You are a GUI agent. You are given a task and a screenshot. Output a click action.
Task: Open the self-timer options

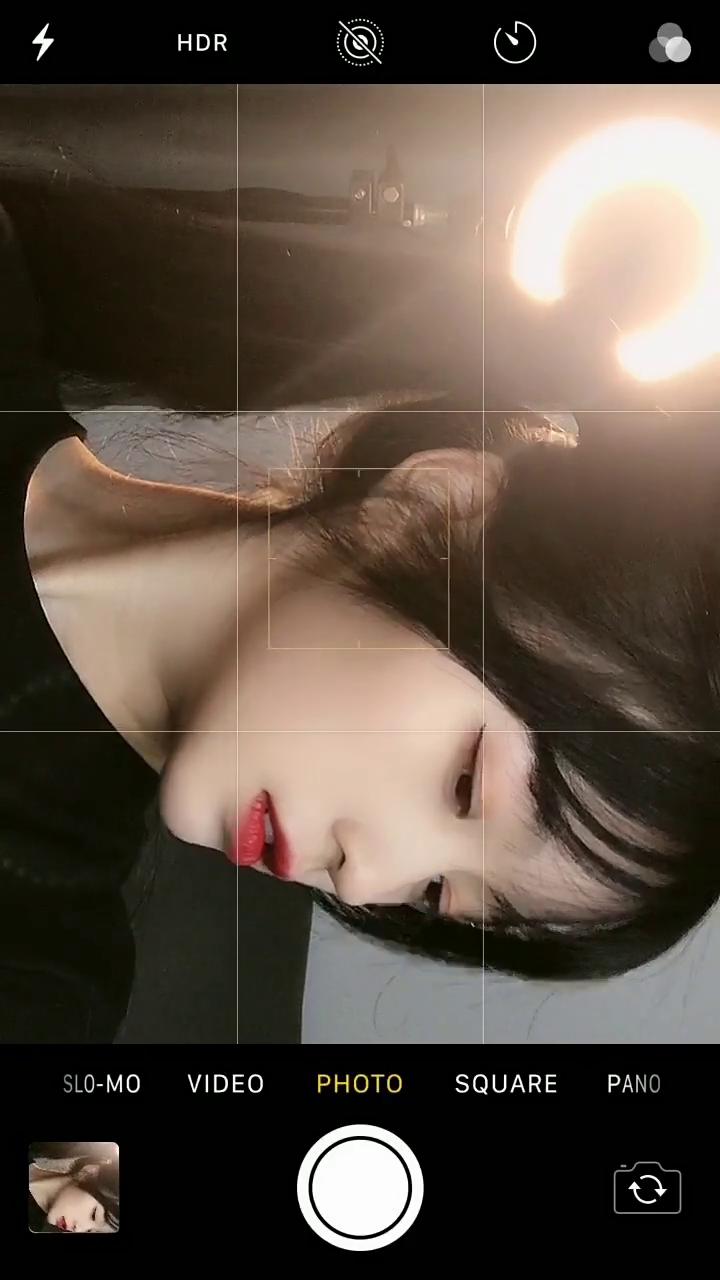[515, 43]
